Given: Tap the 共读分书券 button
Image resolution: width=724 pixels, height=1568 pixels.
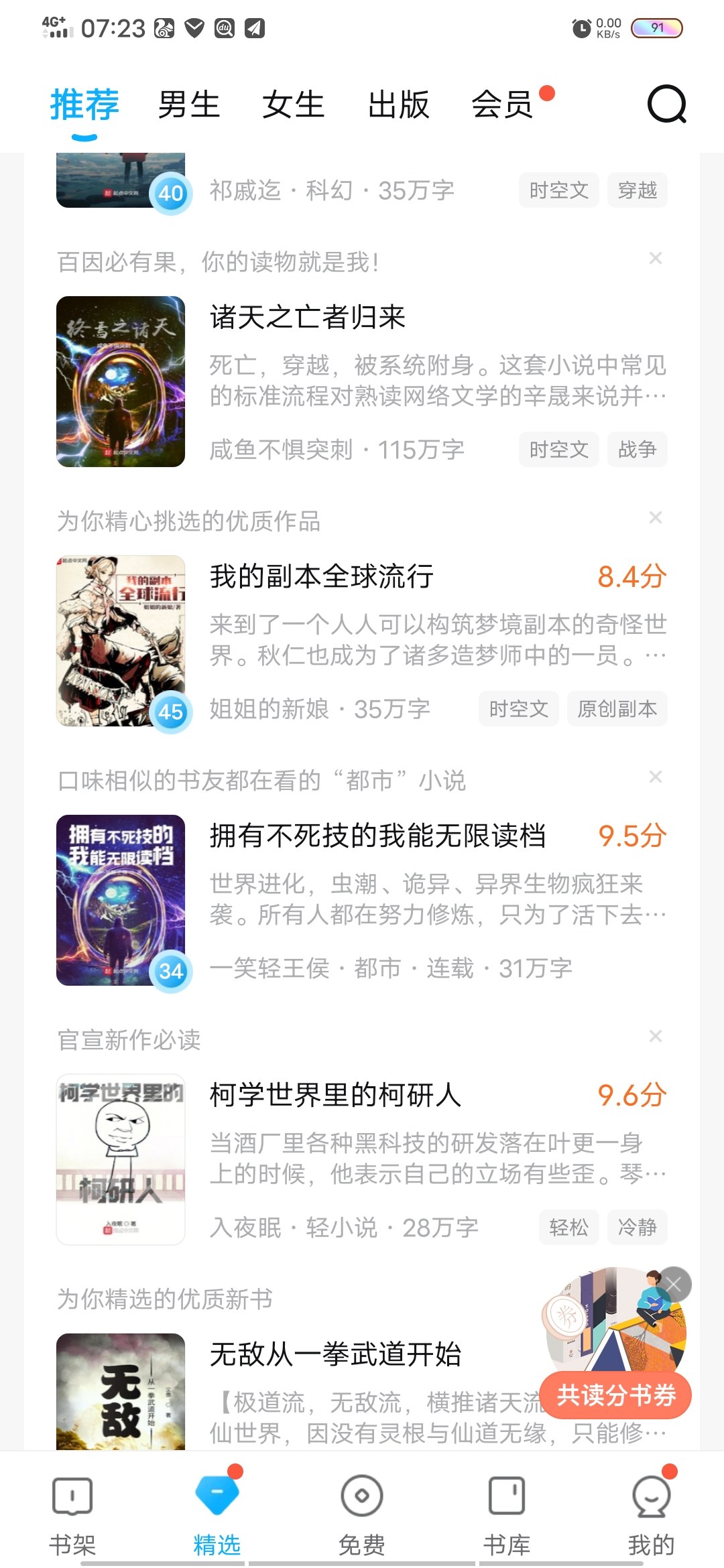Looking at the screenshot, I should (x=615, y=1395).
